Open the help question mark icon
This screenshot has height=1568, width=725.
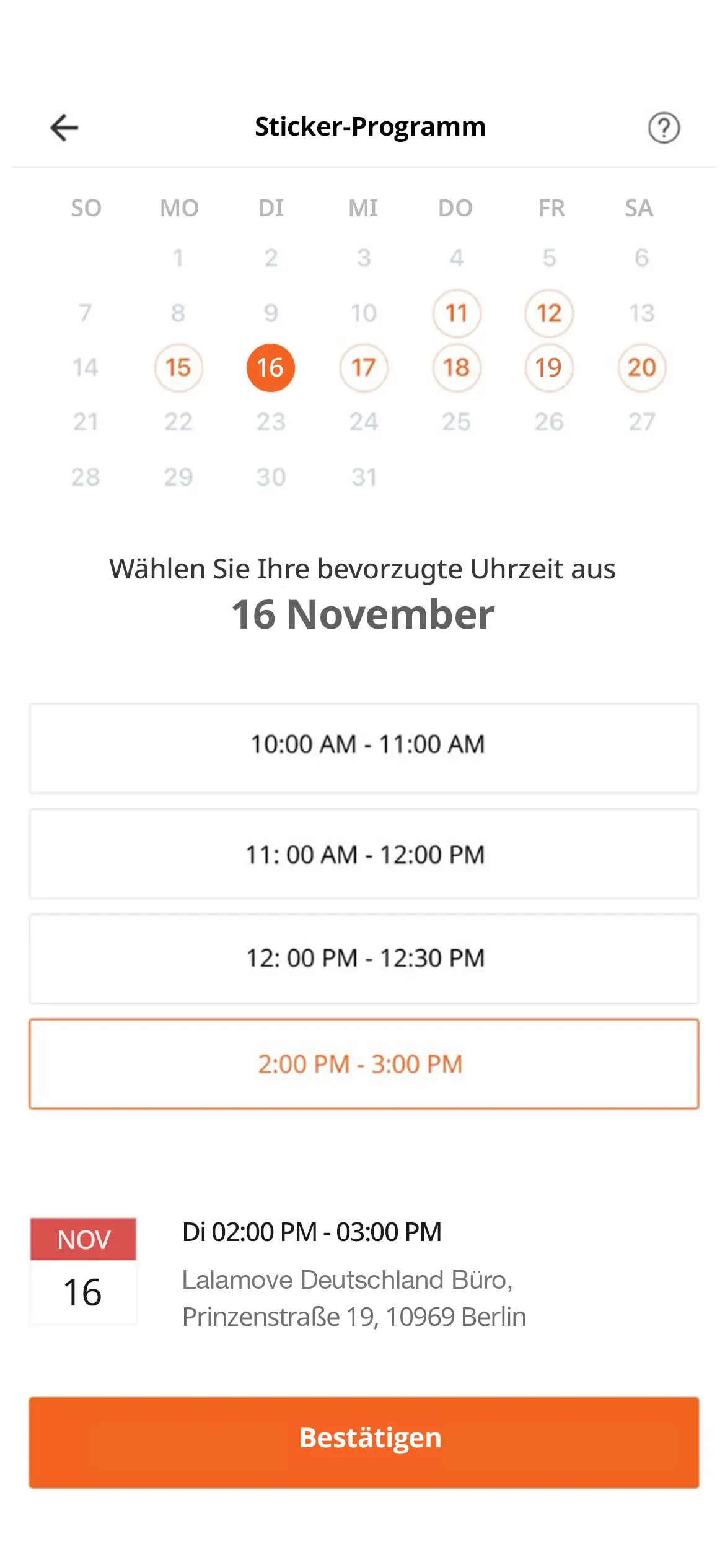[x=664, y=128]
